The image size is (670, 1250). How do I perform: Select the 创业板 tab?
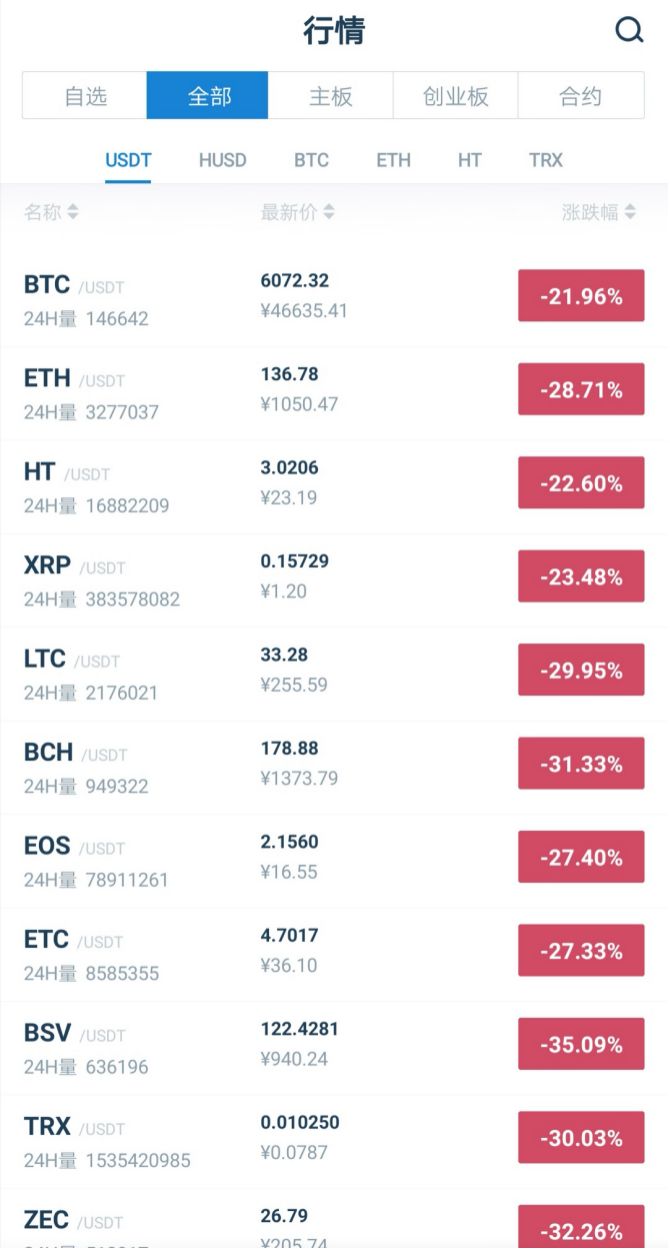tap(455, 96)
